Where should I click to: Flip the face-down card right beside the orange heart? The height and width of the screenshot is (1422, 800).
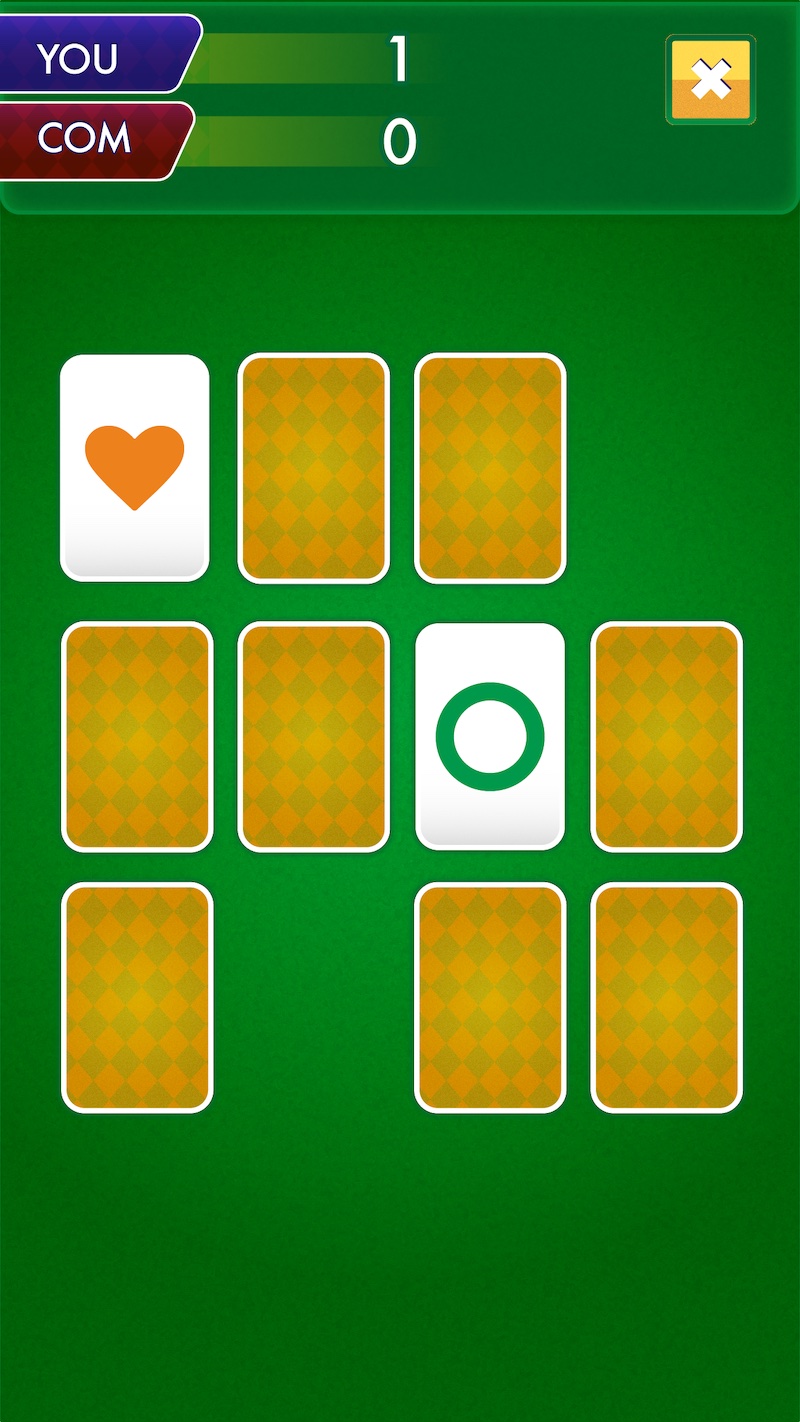pyautogui.click(x=313, y=467)
